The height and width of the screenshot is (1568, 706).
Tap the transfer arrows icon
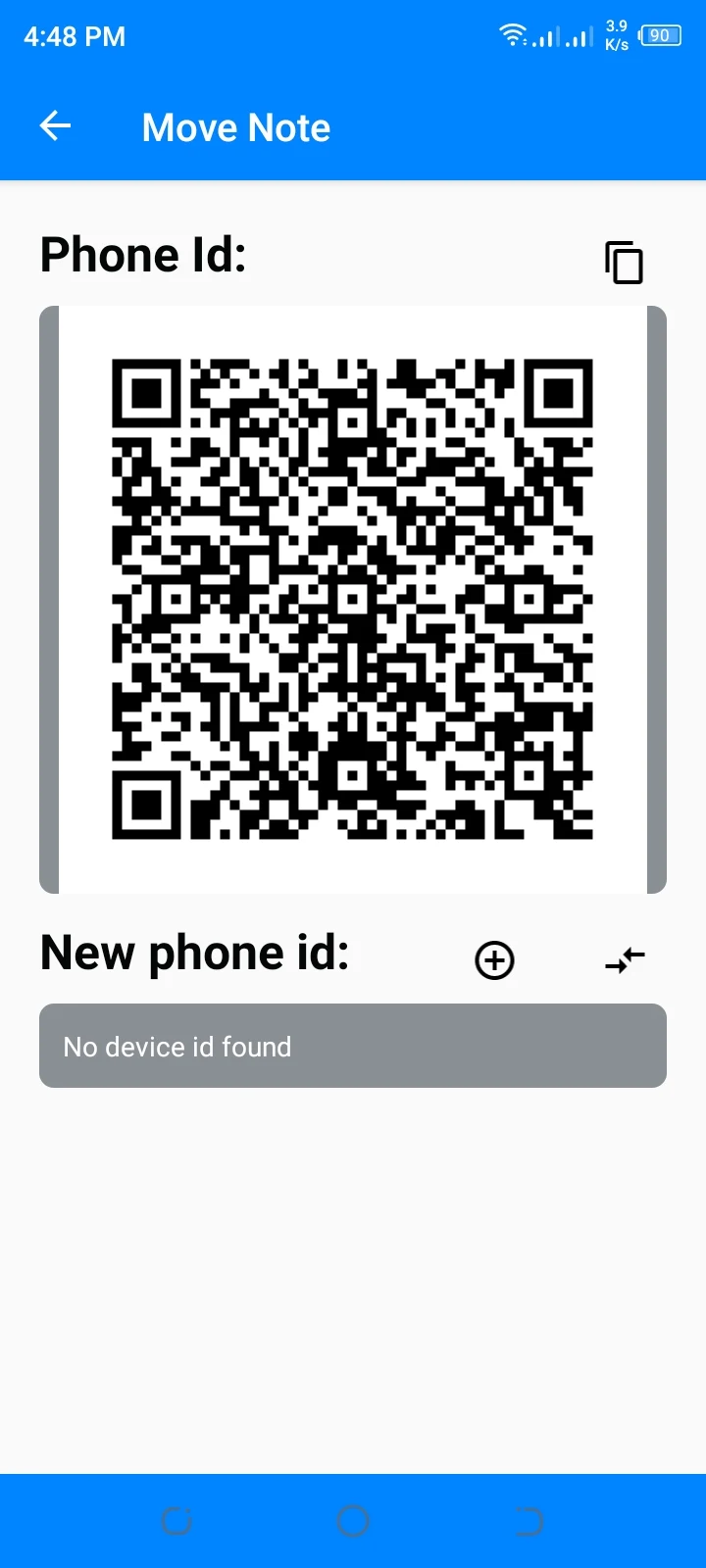pyautogui.click(x=625, y=960)
